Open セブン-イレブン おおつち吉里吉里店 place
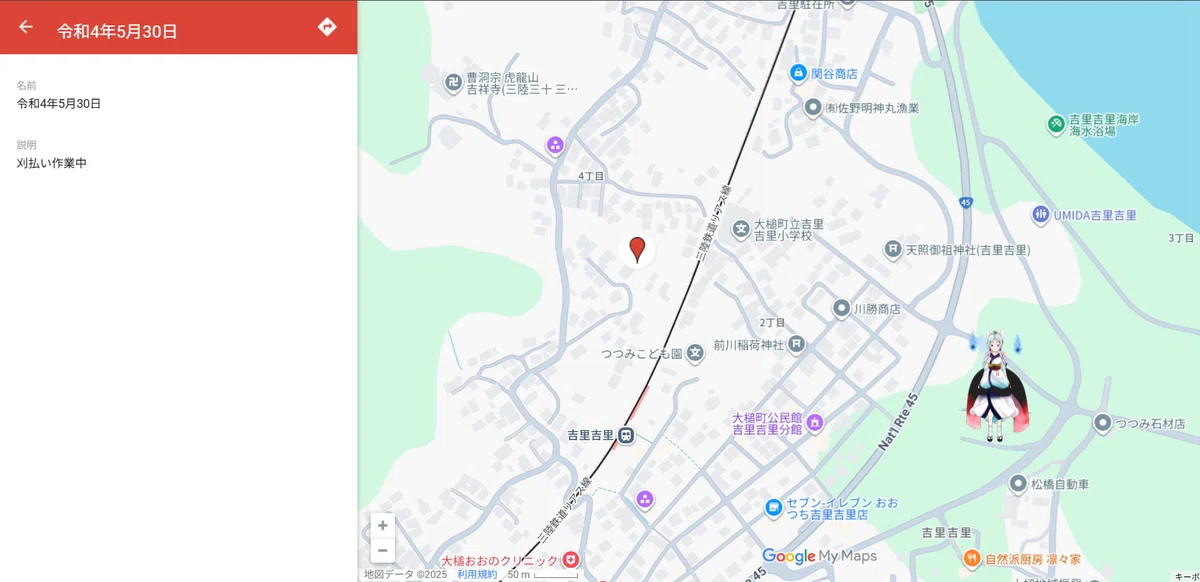The height and width of the screenshot is (582, 1200). 773,508
